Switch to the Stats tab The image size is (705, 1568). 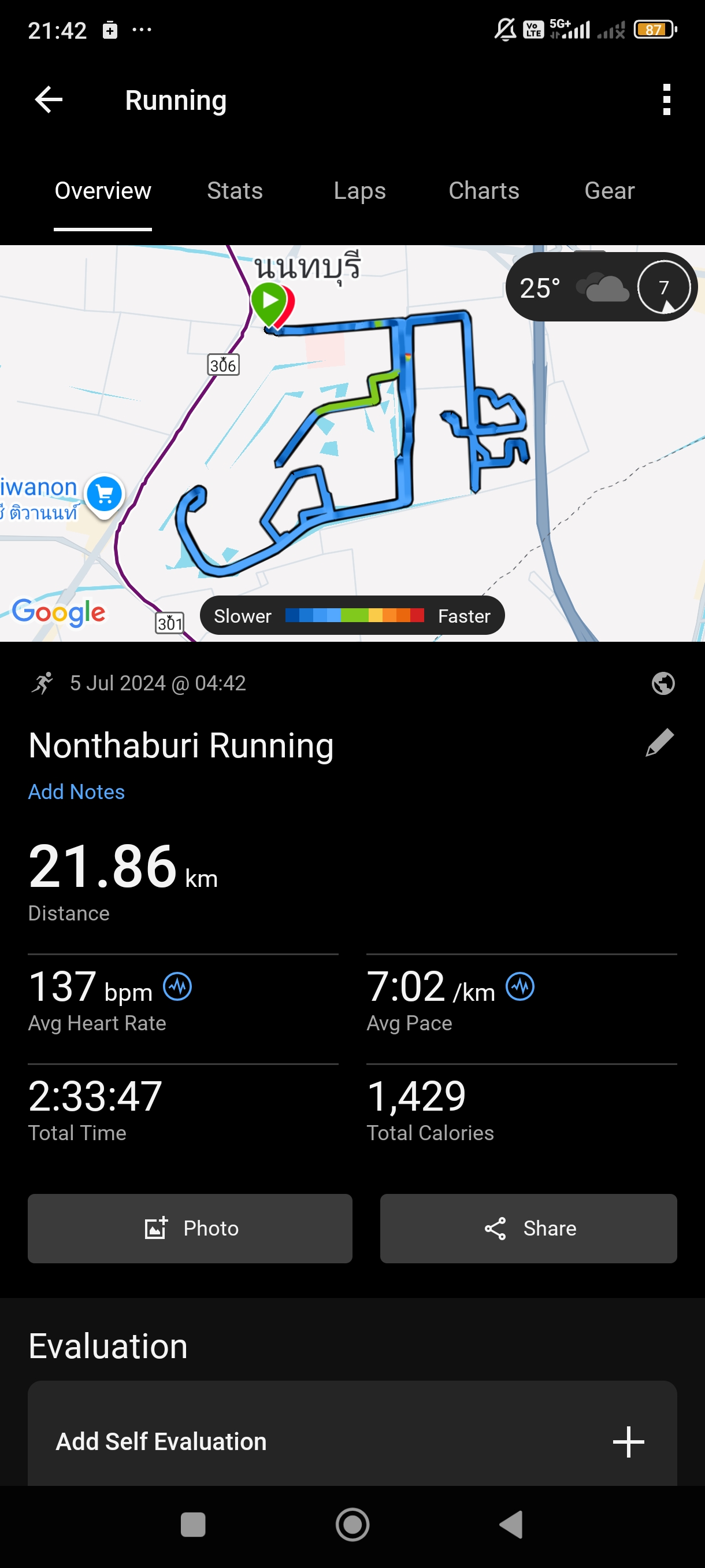click(235, 191)
